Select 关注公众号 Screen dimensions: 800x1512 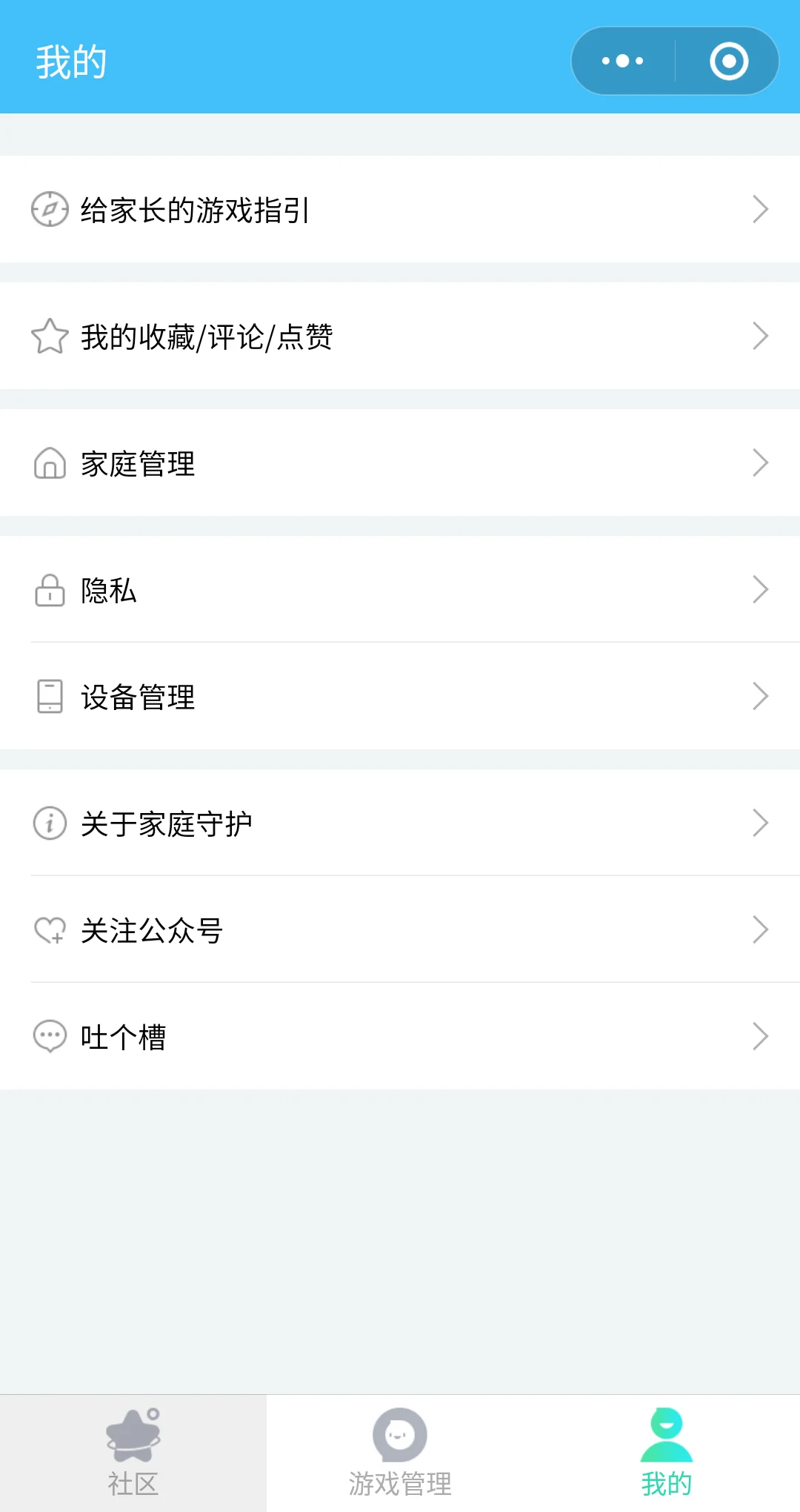[400, 930]
